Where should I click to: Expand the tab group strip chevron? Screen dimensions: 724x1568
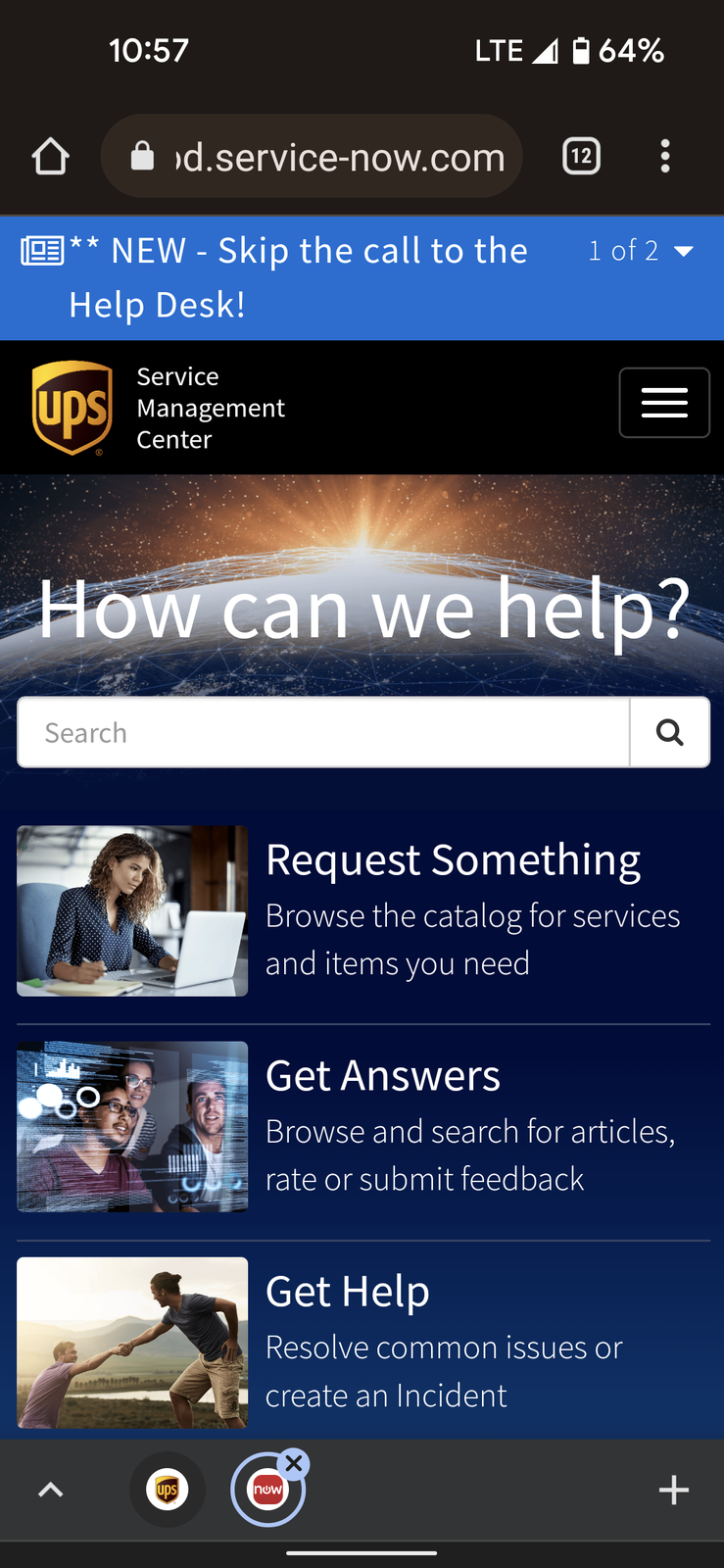pyautogui.click(x=50, y=1491)
